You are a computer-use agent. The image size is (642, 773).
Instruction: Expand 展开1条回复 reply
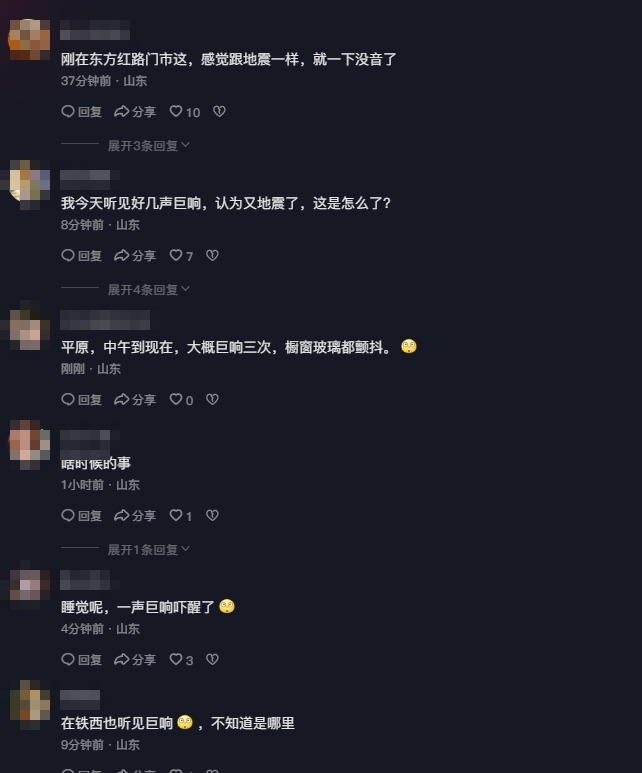[148, 550]
